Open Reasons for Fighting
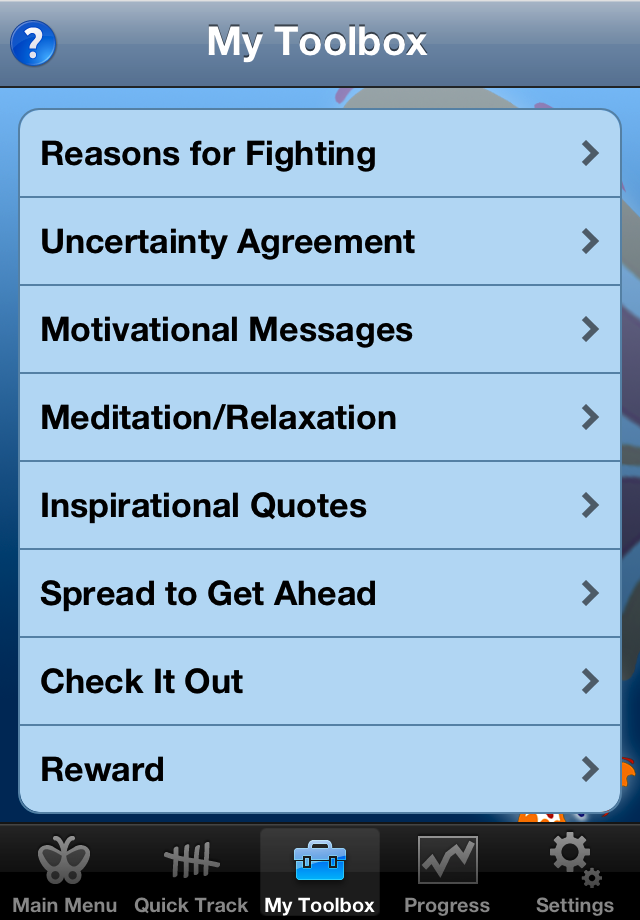The height and width of the screenshot is (920, 640). [320, 154]
